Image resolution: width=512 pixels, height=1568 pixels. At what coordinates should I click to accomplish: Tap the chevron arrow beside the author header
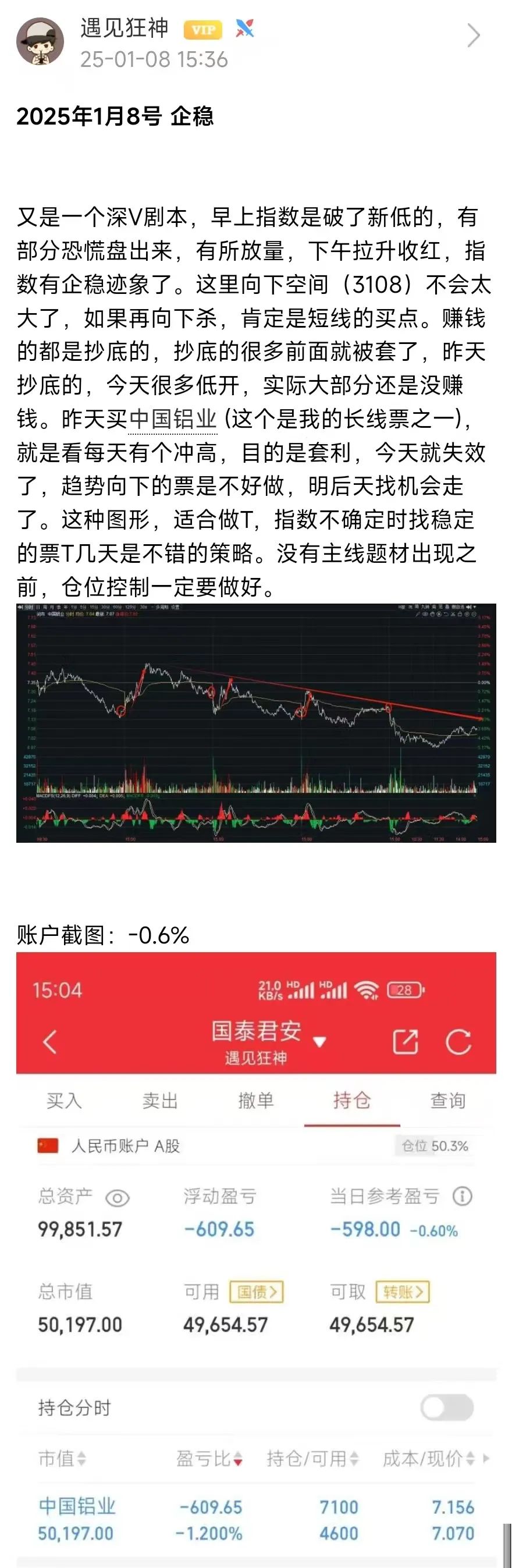(x=473, y=36)
